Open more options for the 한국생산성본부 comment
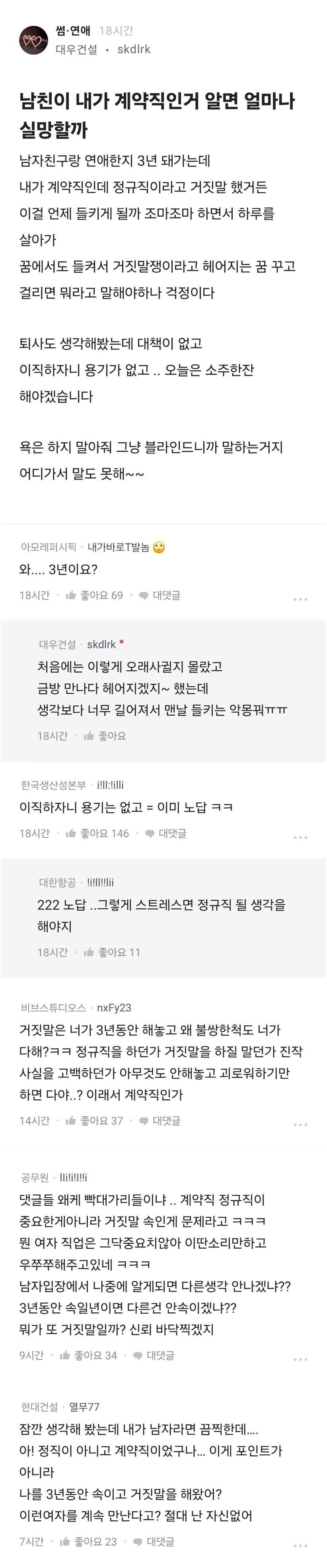Screen dimensions: 327x1568 [300, 837]
